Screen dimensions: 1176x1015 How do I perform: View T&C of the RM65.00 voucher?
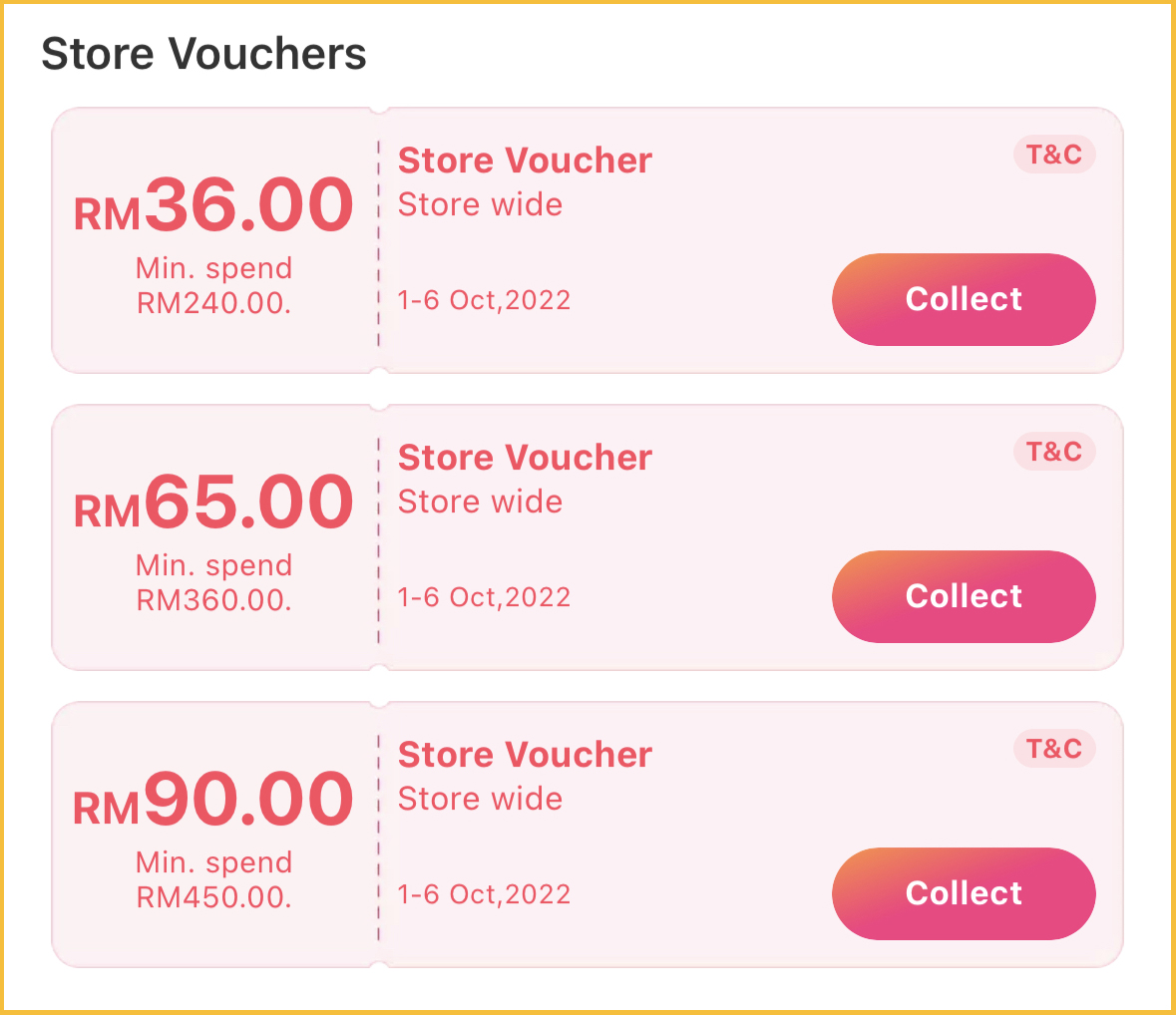(1054, 452)
